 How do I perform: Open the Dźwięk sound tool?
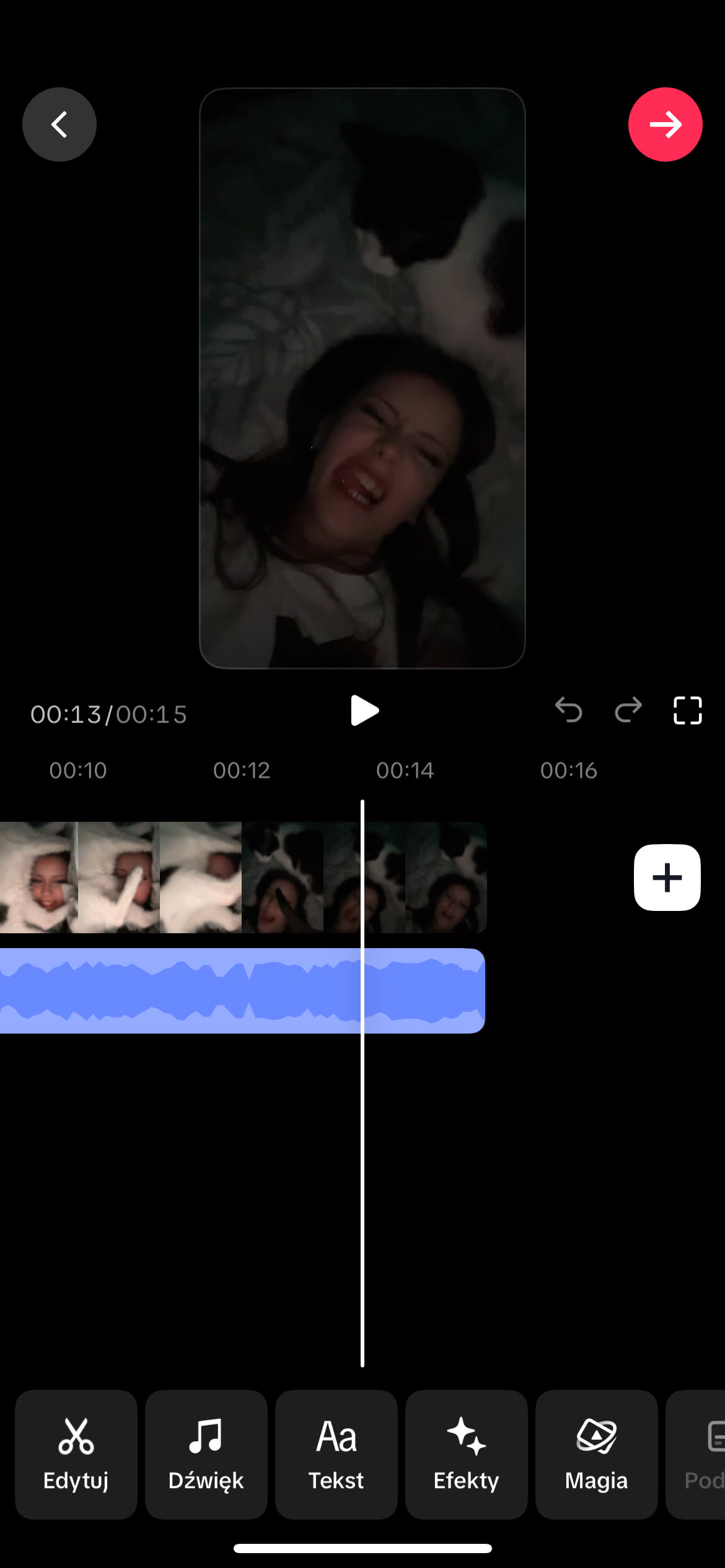pyautogui.click(x=206, y=1454)
